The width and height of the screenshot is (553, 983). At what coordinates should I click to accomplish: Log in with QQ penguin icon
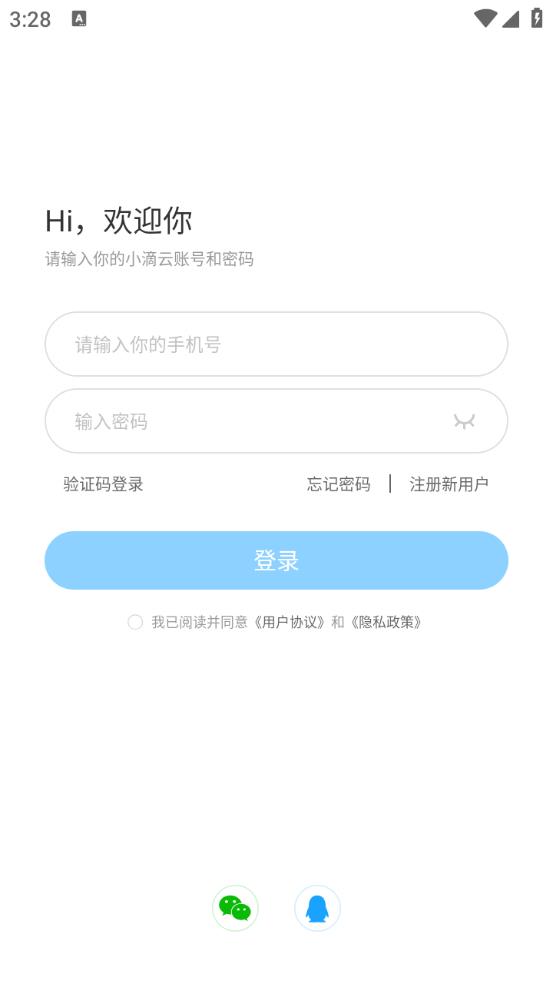pyautogui.click(x=317, y=908)
